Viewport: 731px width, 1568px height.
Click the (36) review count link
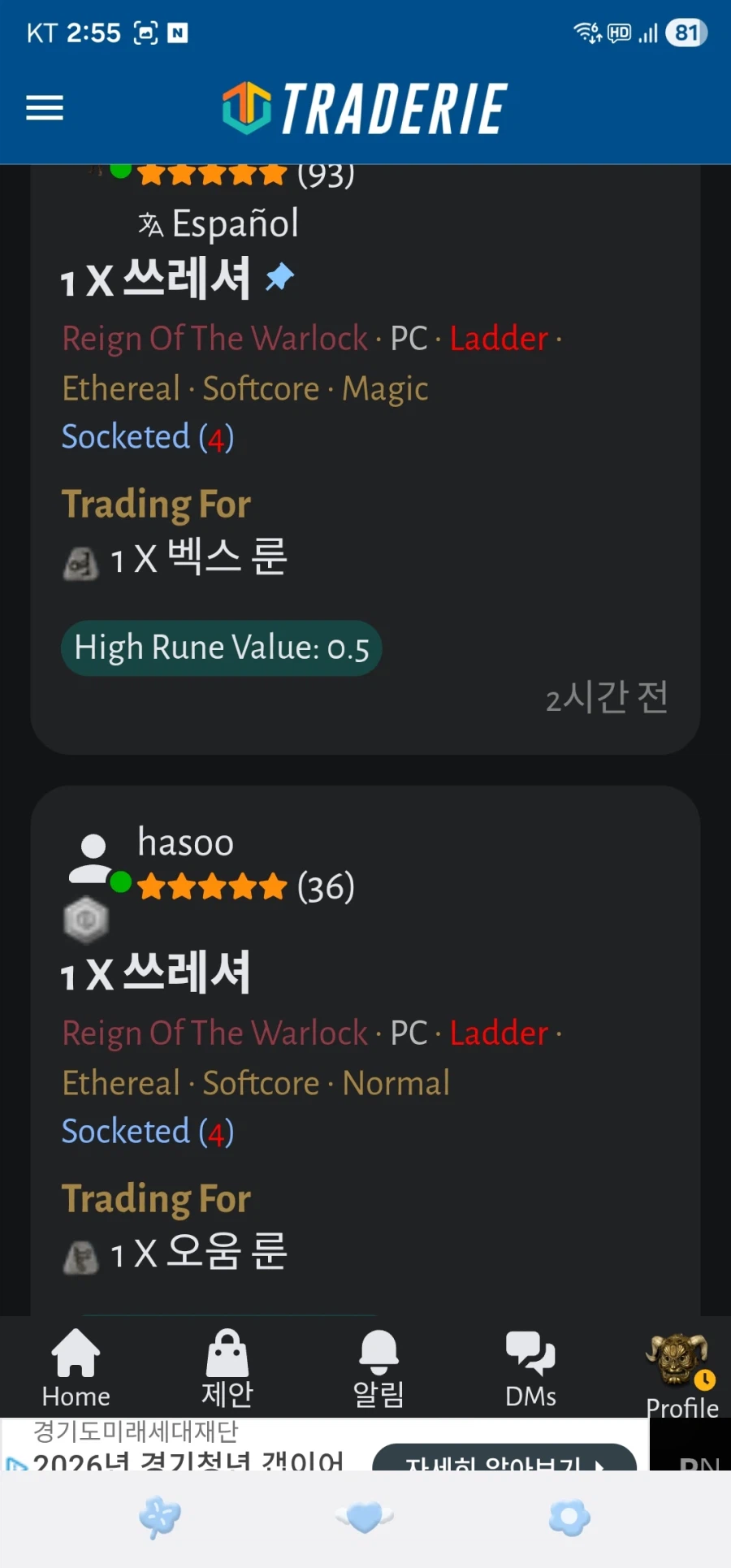(326, 886)
